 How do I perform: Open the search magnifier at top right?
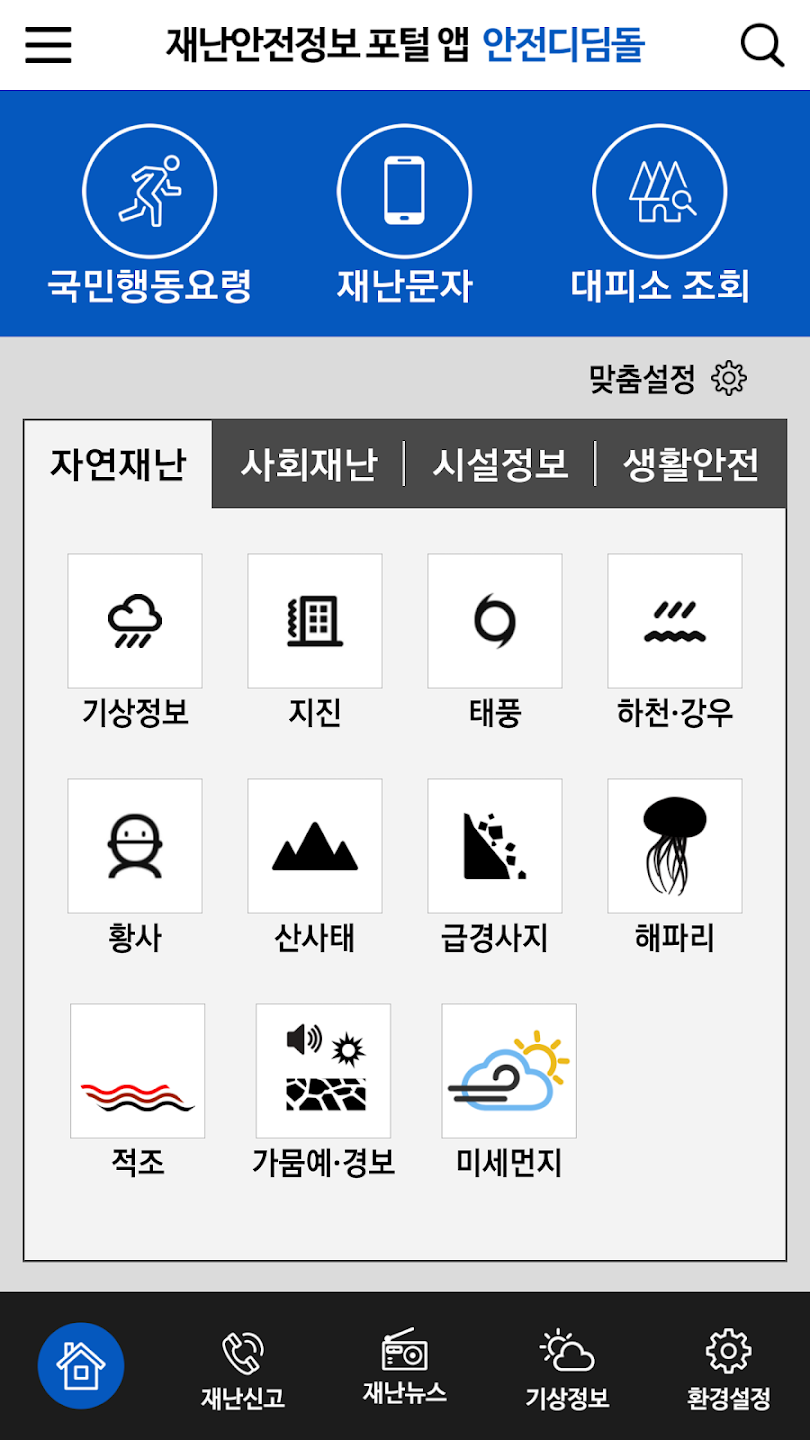[x=761, y=44]
